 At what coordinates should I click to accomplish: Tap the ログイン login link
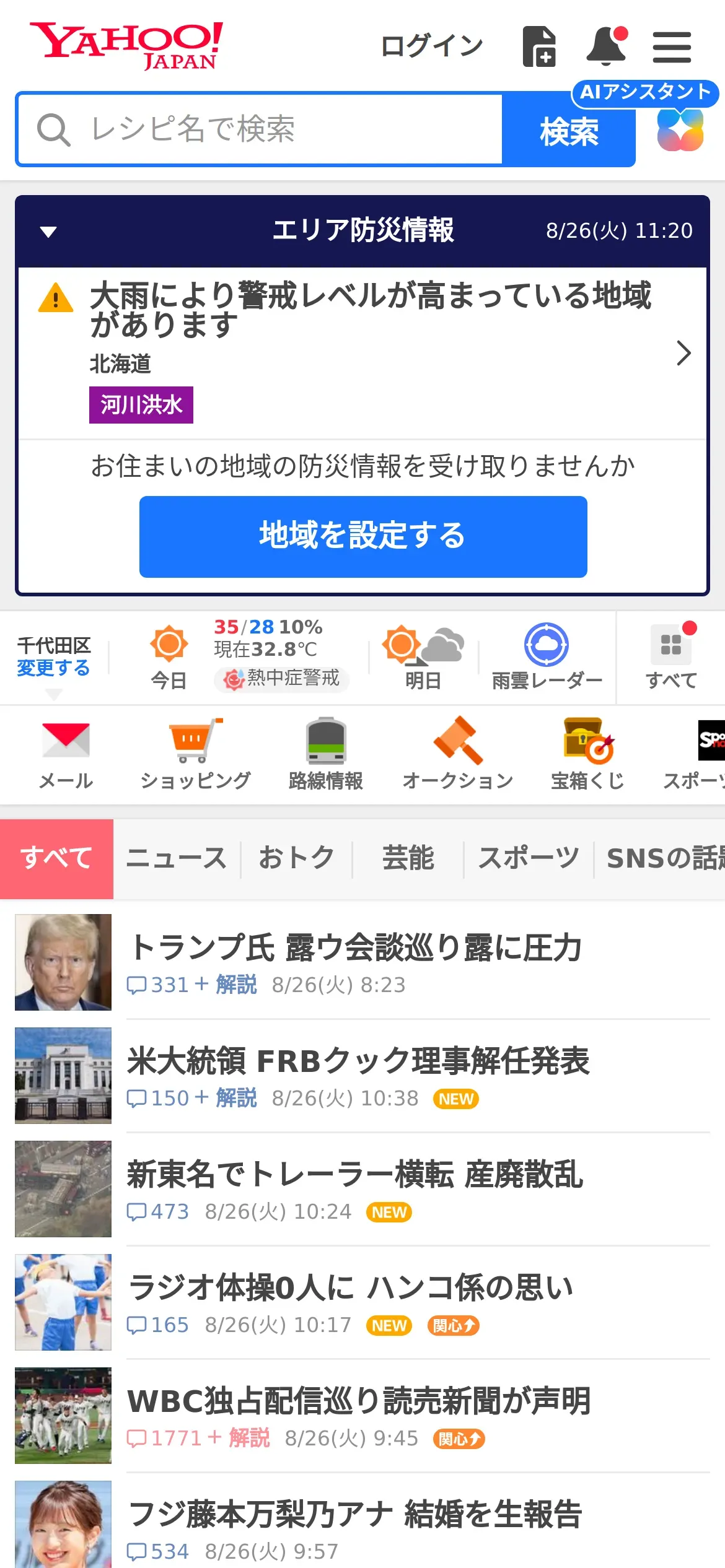click(431, 46)
